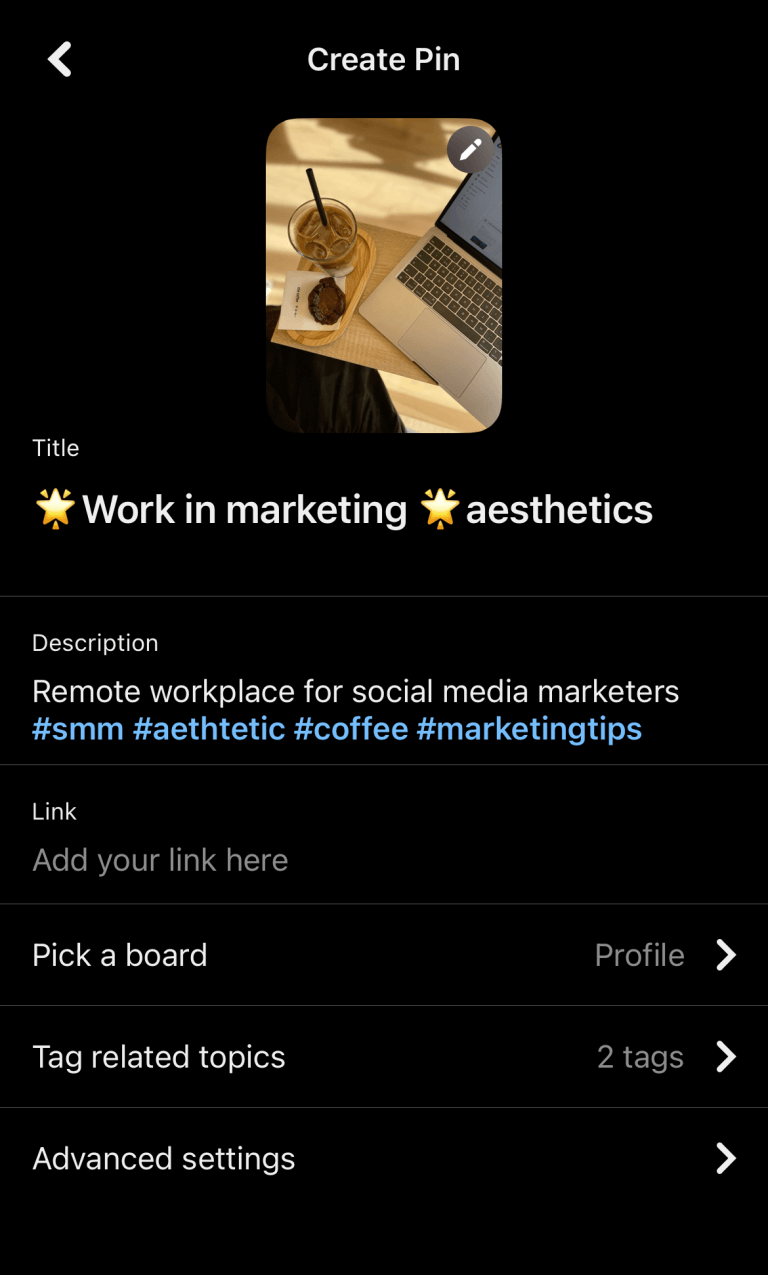Open the Pick a board selector
This screenshot has width=768, height=1275.
(119, 955)
